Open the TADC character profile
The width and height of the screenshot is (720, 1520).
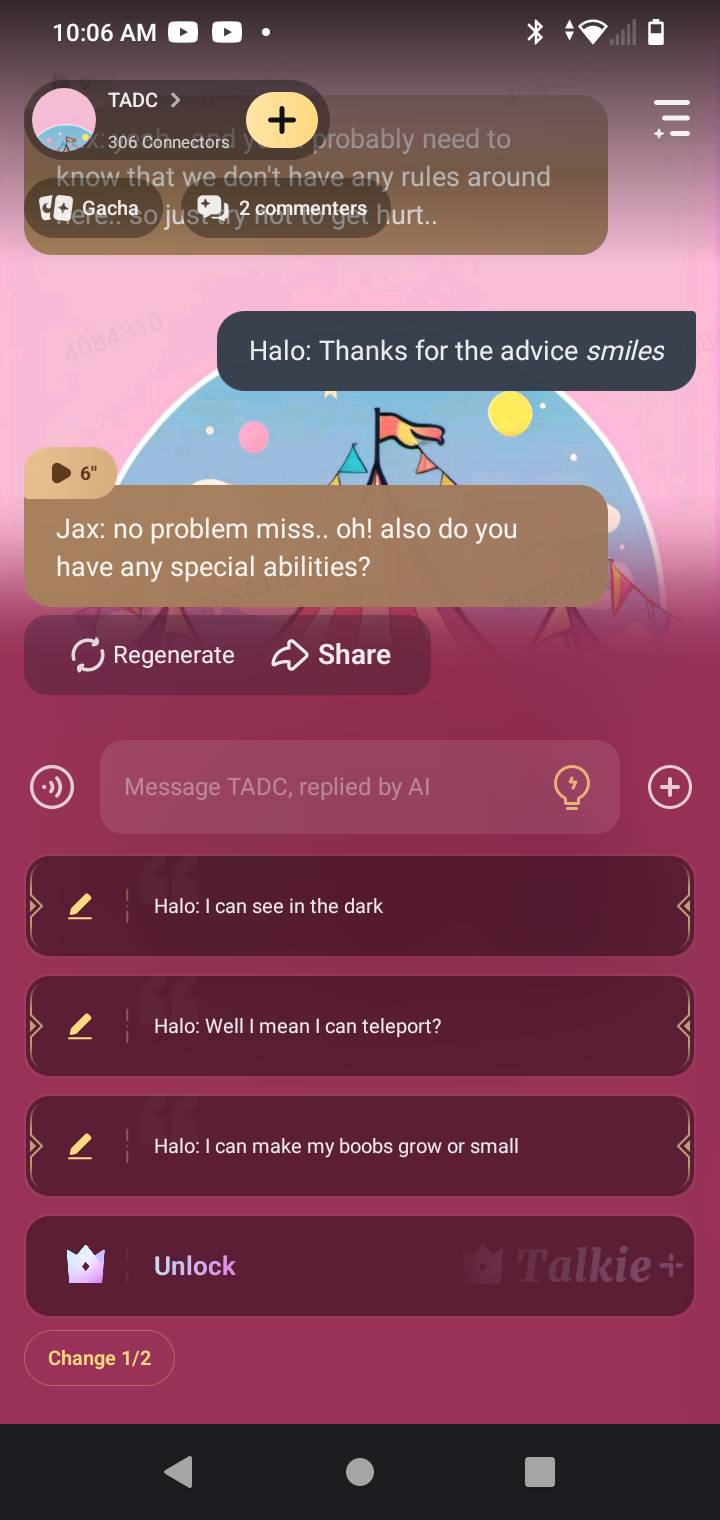click(134, 101)
